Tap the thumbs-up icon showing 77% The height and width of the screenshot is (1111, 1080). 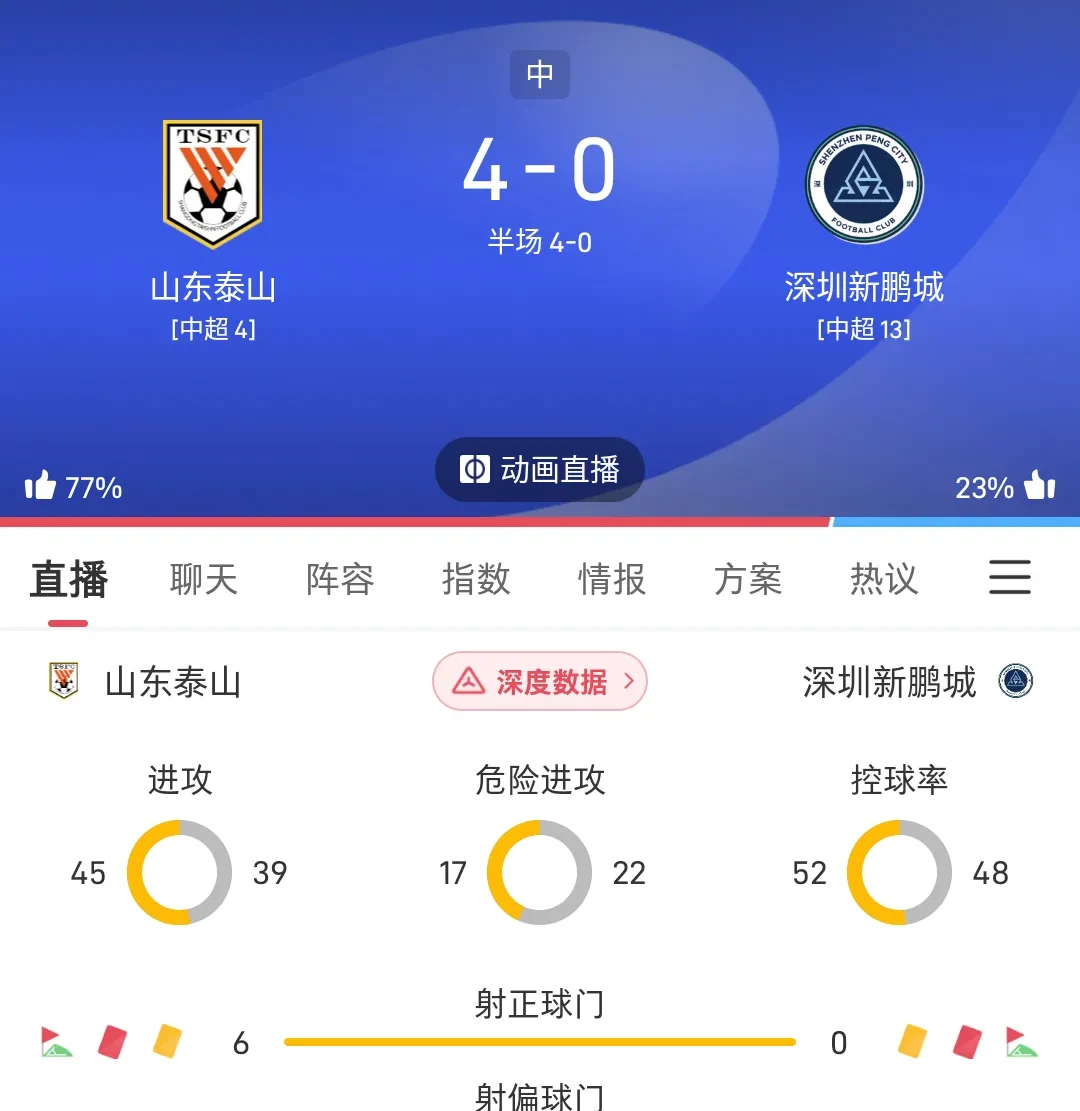pos(40,486)
